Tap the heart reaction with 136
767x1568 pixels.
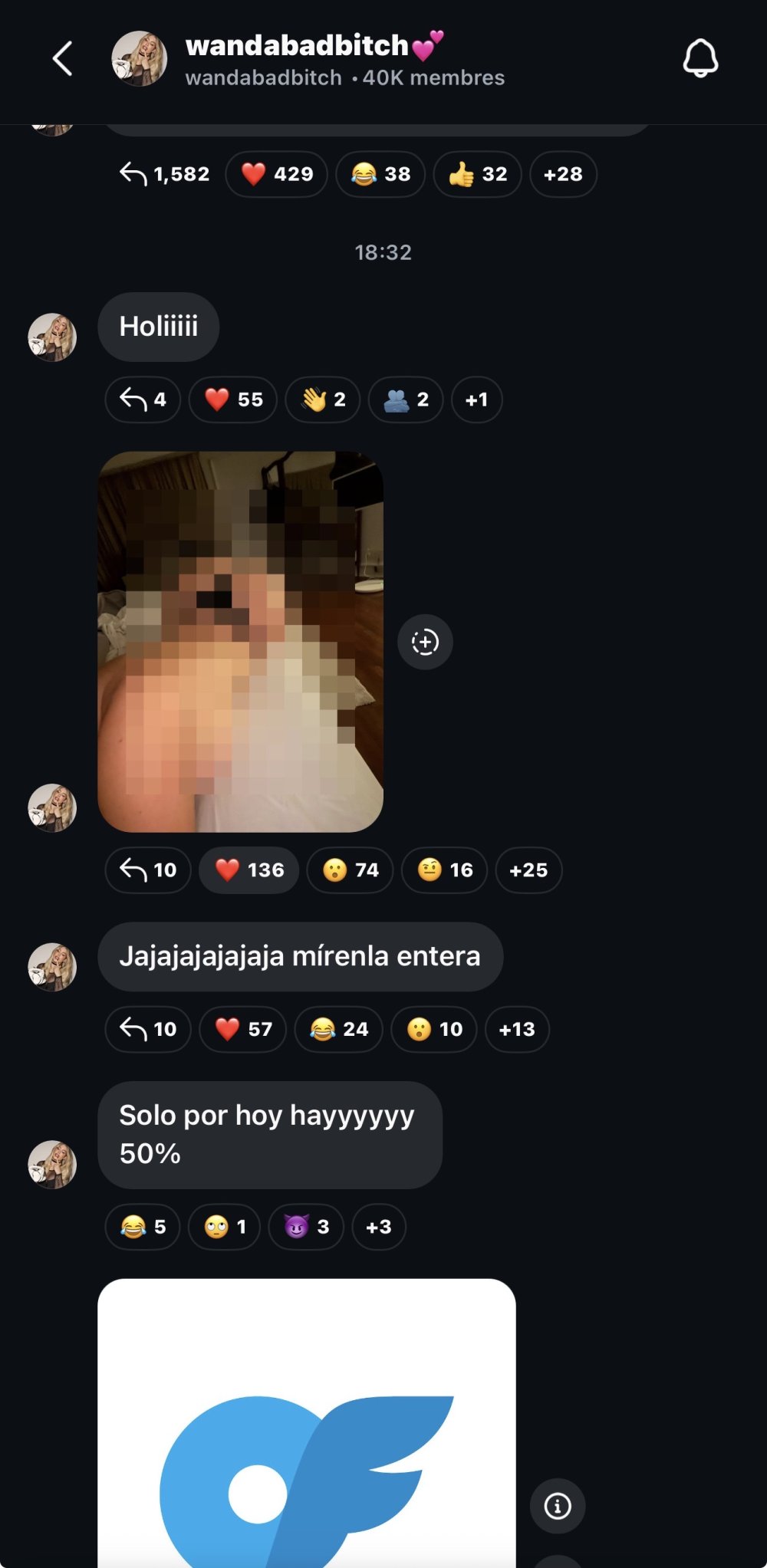coord(249,870)
